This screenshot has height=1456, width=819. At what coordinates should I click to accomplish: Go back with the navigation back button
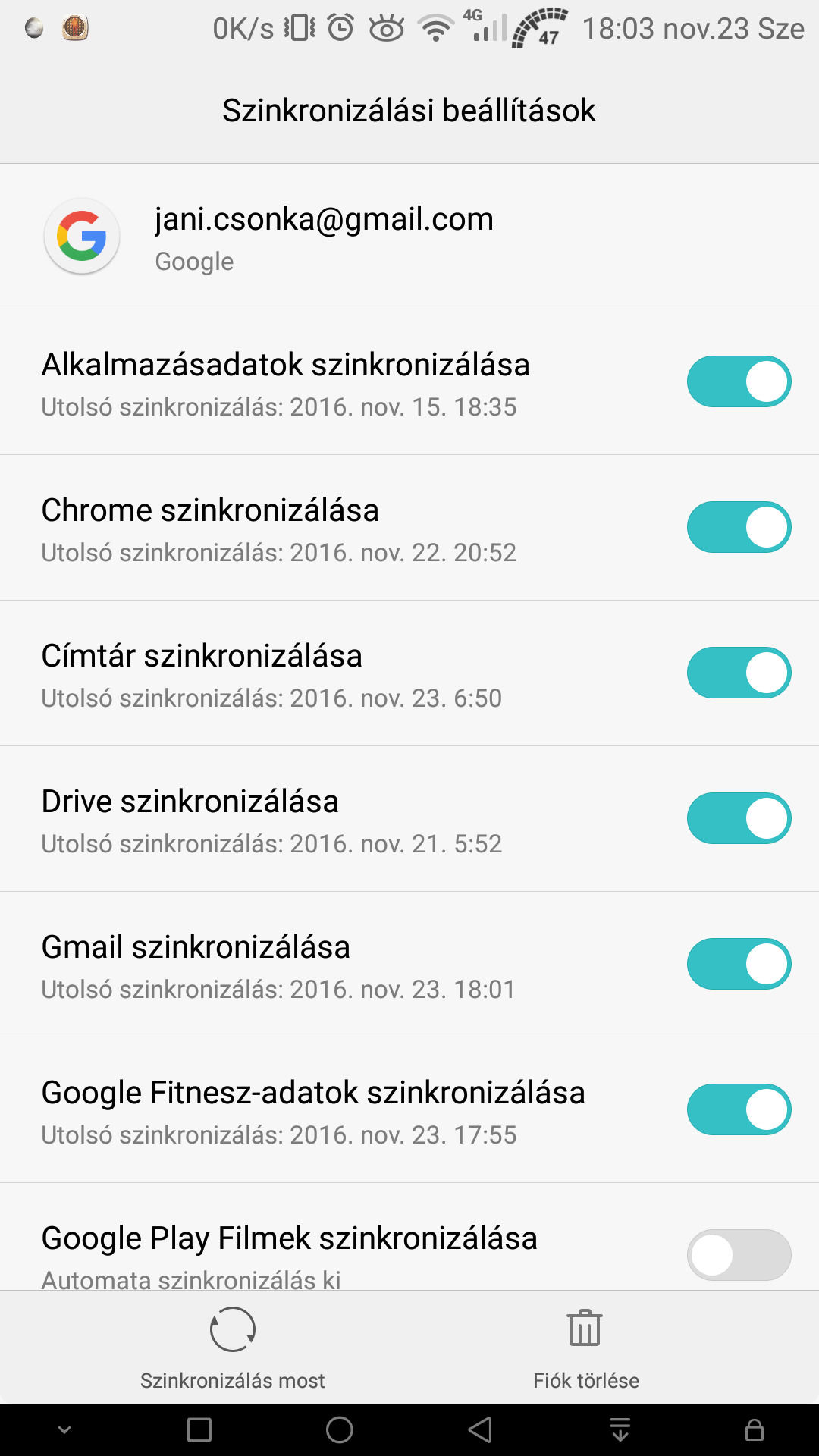[x=480, y=1429]
